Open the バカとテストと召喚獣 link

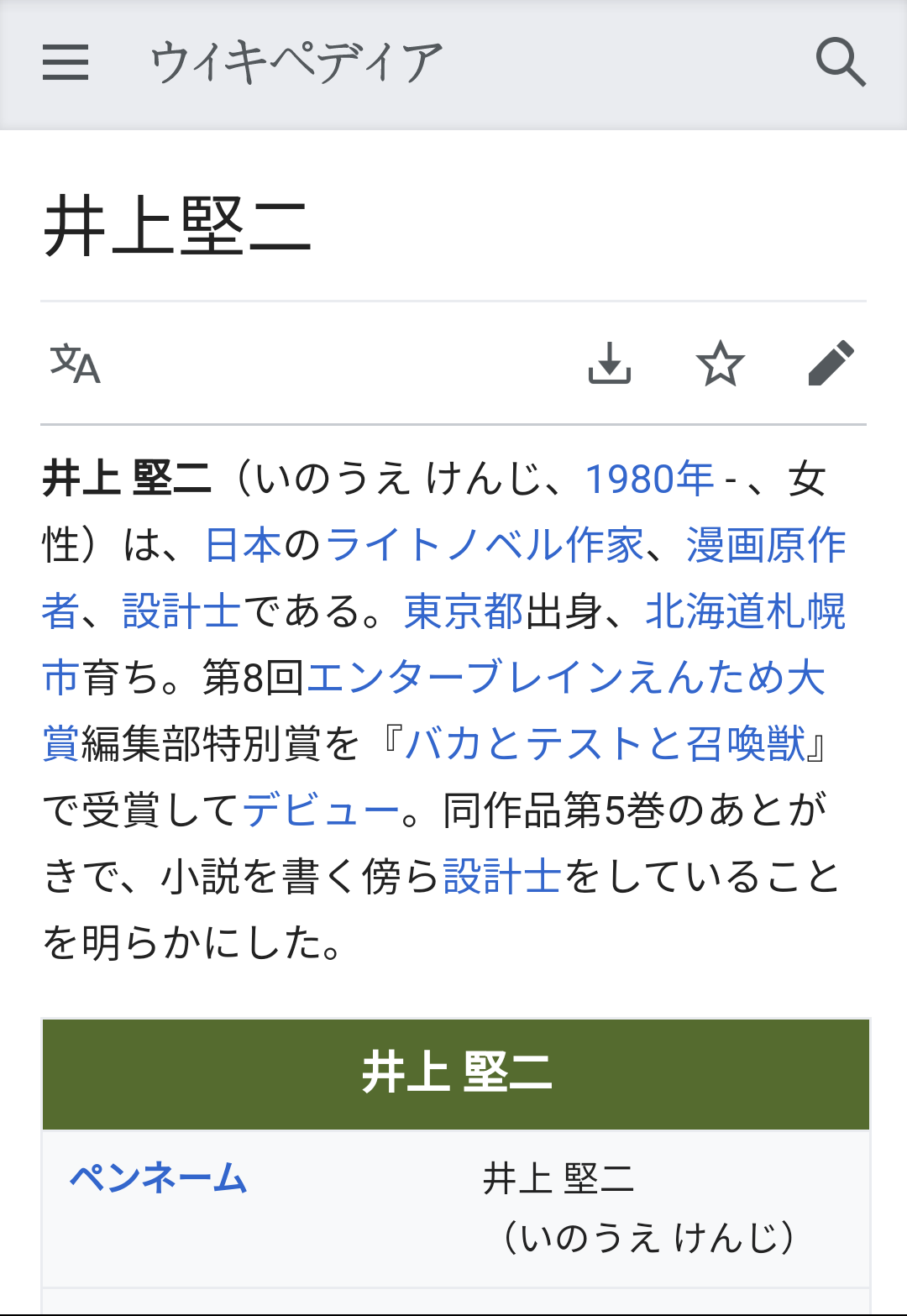coord(605,744)
